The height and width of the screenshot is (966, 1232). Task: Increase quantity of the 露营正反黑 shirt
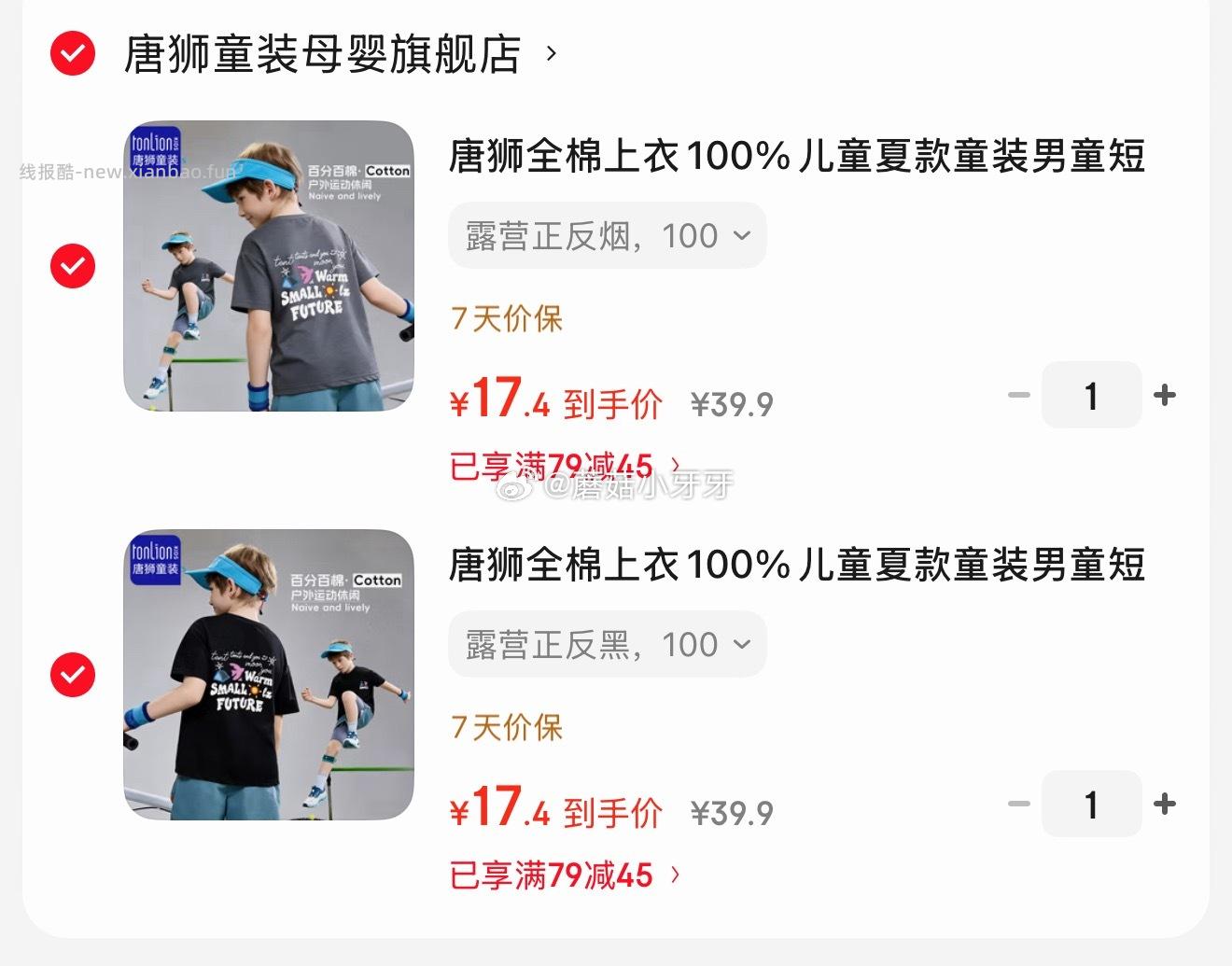[1164, 804]
